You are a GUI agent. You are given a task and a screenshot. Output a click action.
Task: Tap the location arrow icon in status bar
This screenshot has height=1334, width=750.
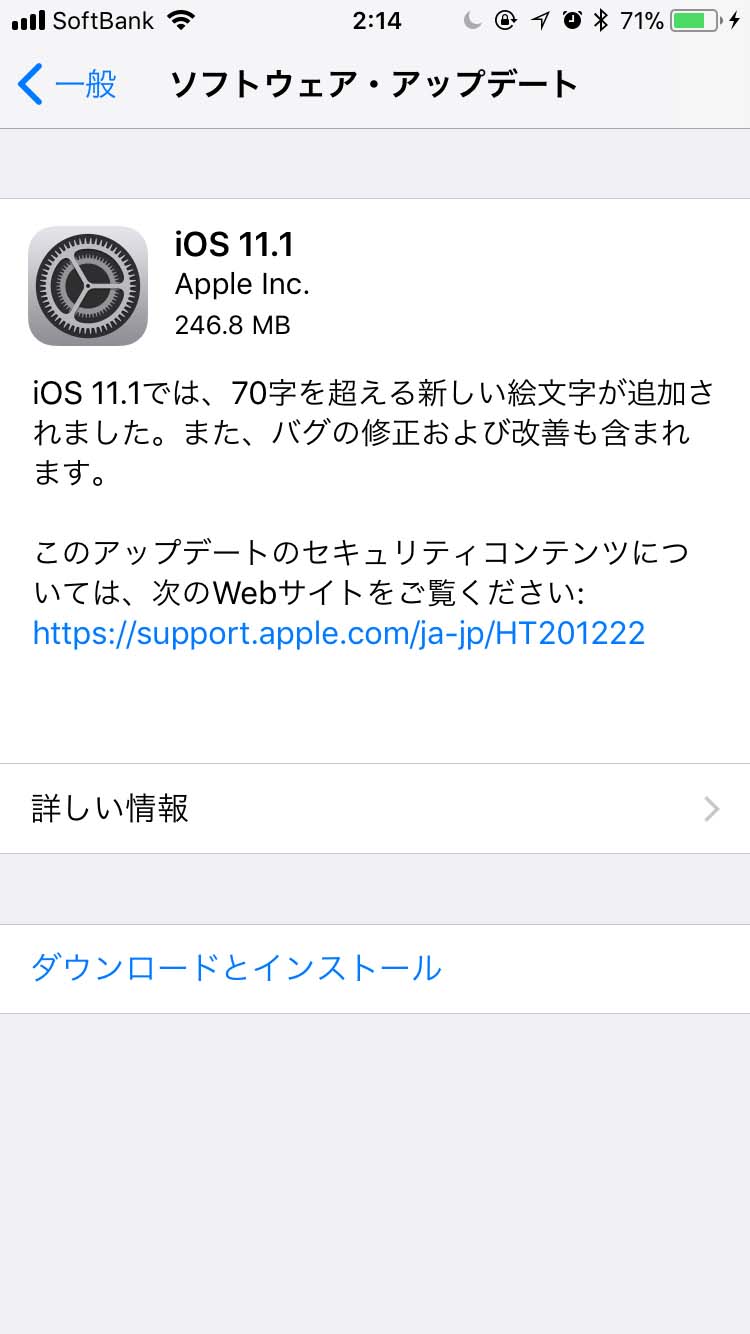click(x=540, y=17)
